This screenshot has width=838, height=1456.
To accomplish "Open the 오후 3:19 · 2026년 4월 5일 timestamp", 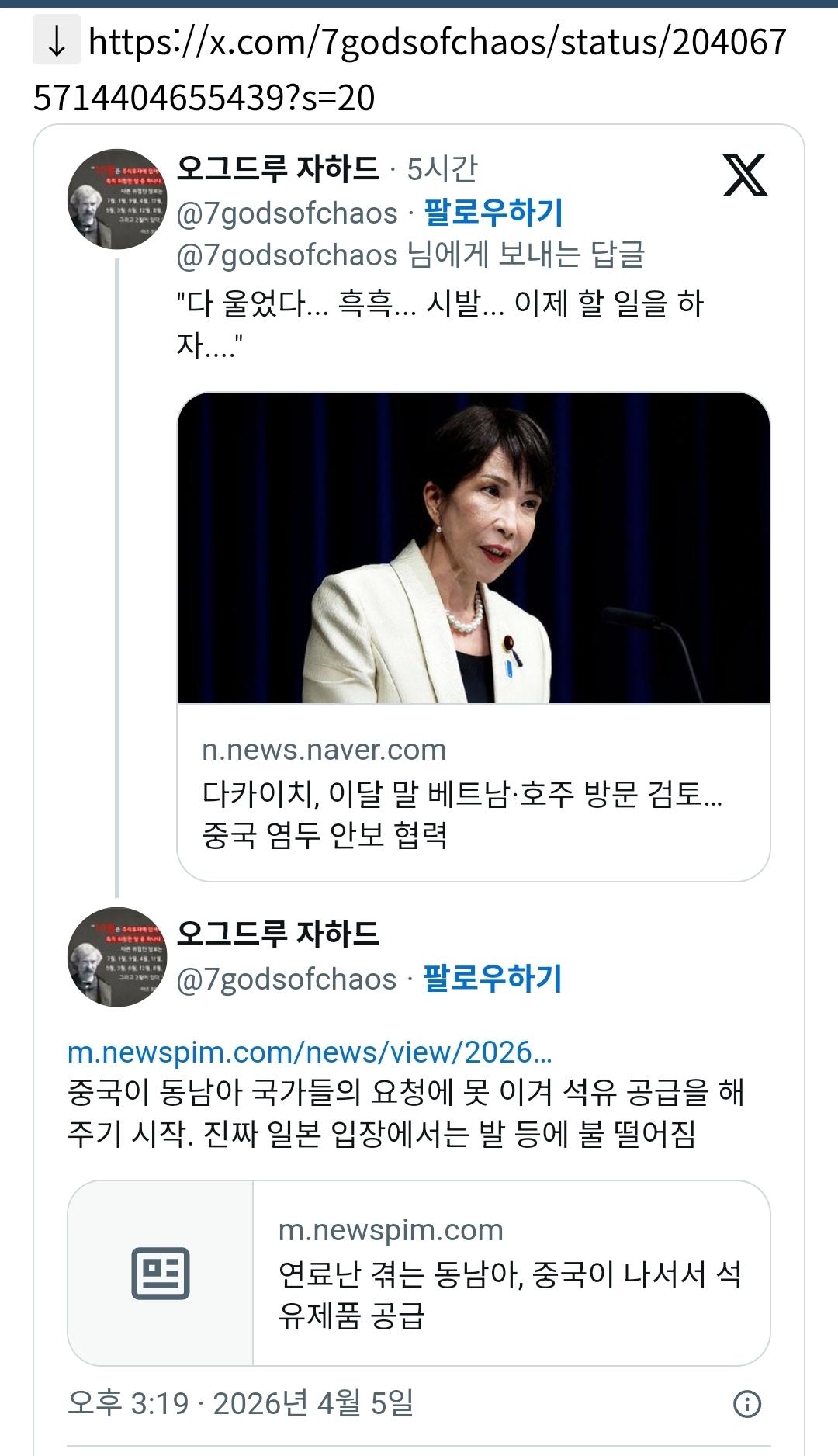I will [241, 1403].
